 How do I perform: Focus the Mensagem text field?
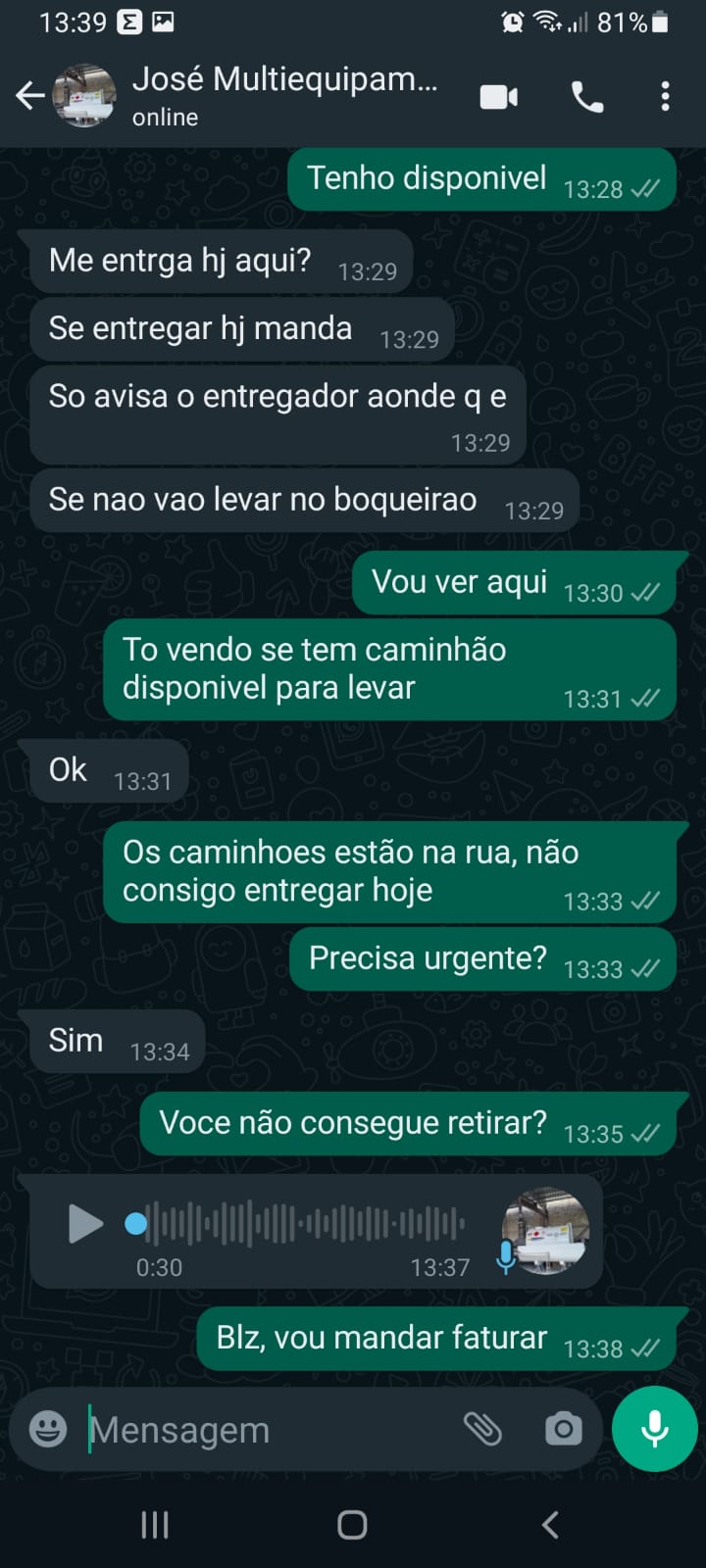265,1430
